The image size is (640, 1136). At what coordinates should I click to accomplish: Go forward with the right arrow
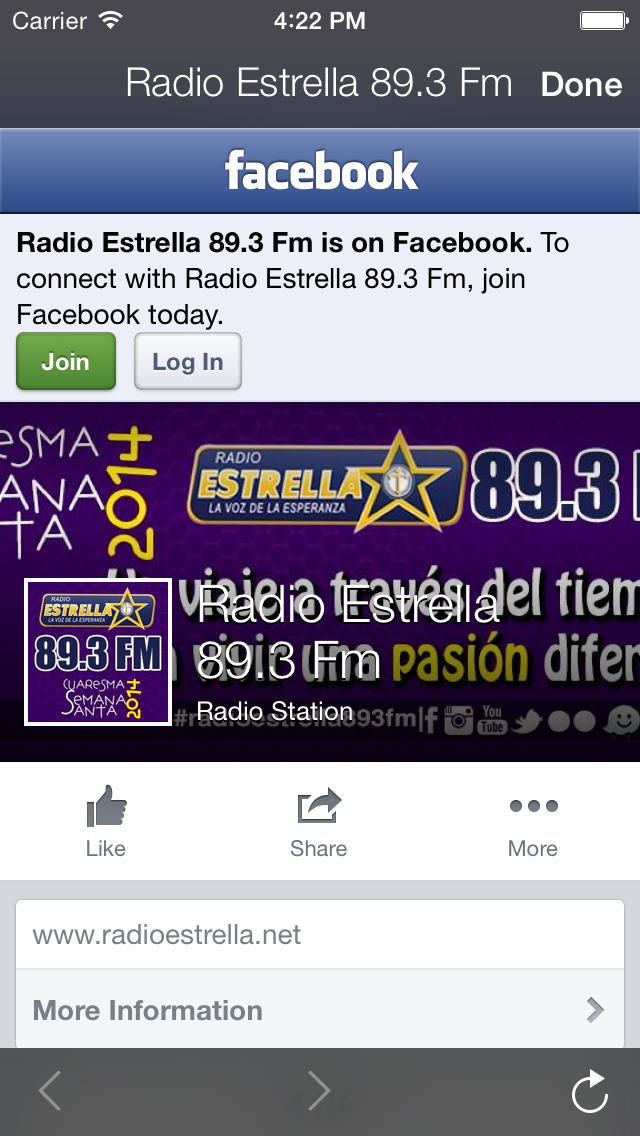pyautogui.click(x=319, y=1090)
